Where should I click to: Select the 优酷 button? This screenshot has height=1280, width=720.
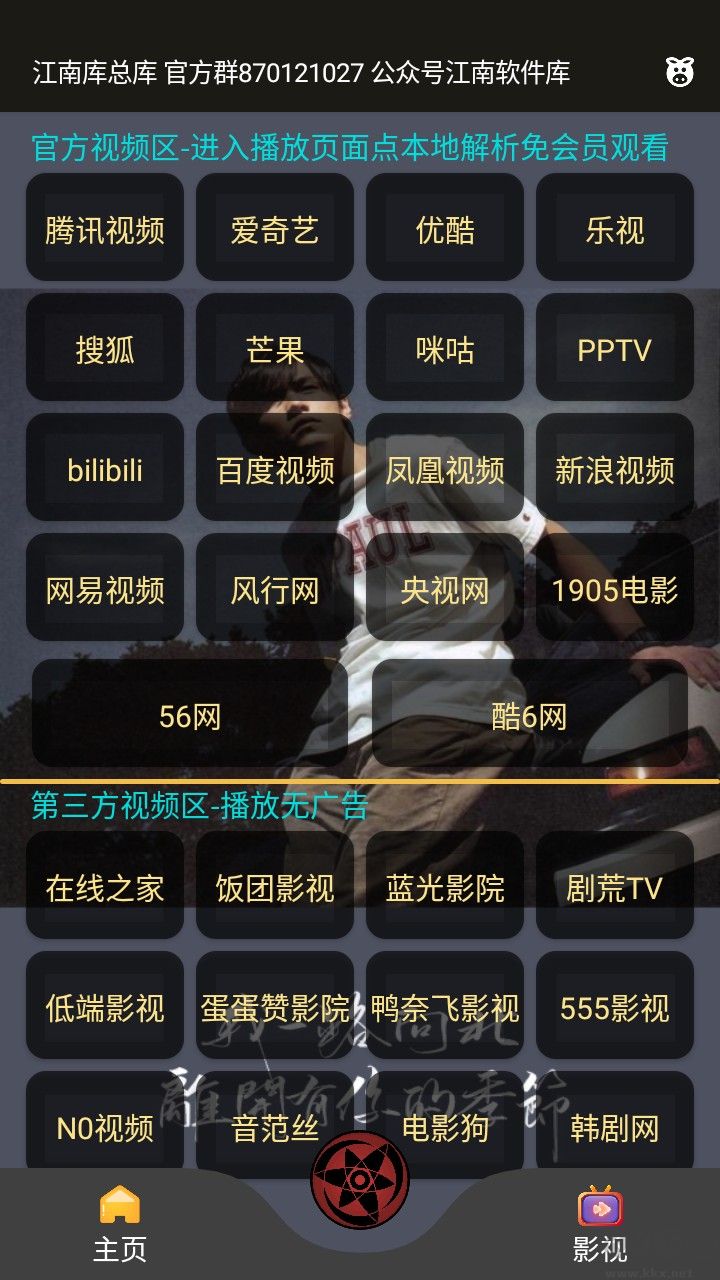click(x=445, y=228)
